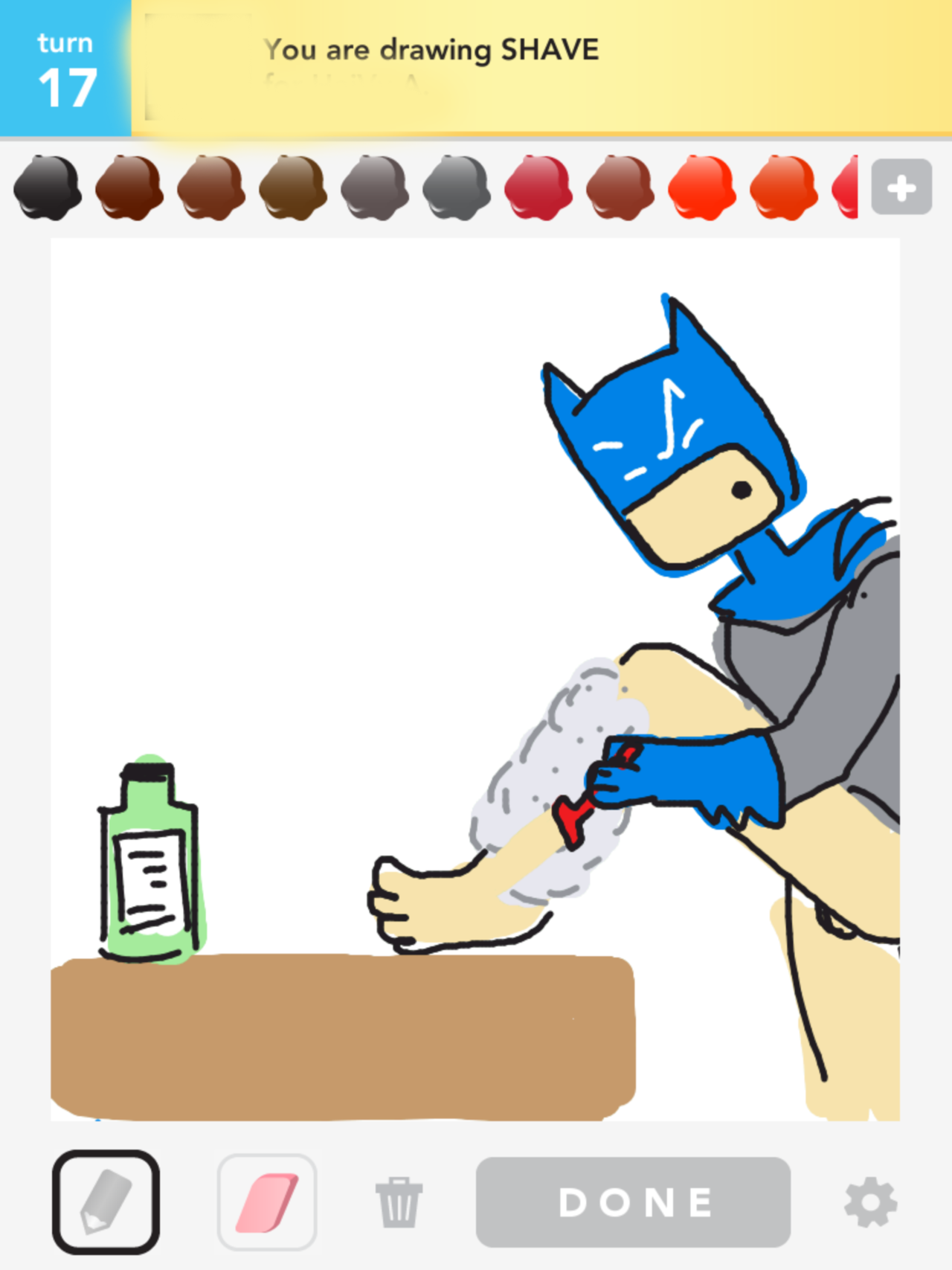Open the settings gear

tap(870, 1202)
